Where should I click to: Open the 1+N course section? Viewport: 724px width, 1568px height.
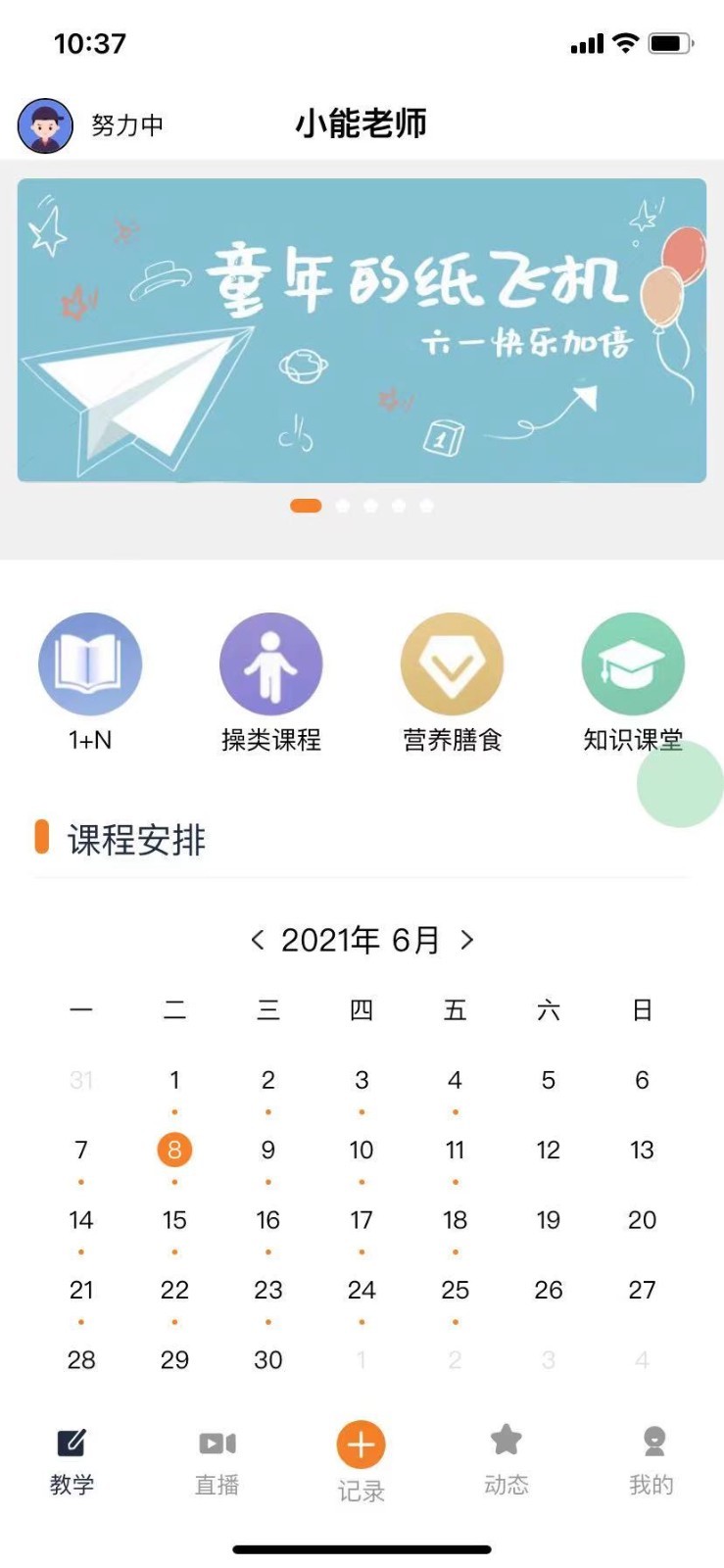click(x=90, y=664)
